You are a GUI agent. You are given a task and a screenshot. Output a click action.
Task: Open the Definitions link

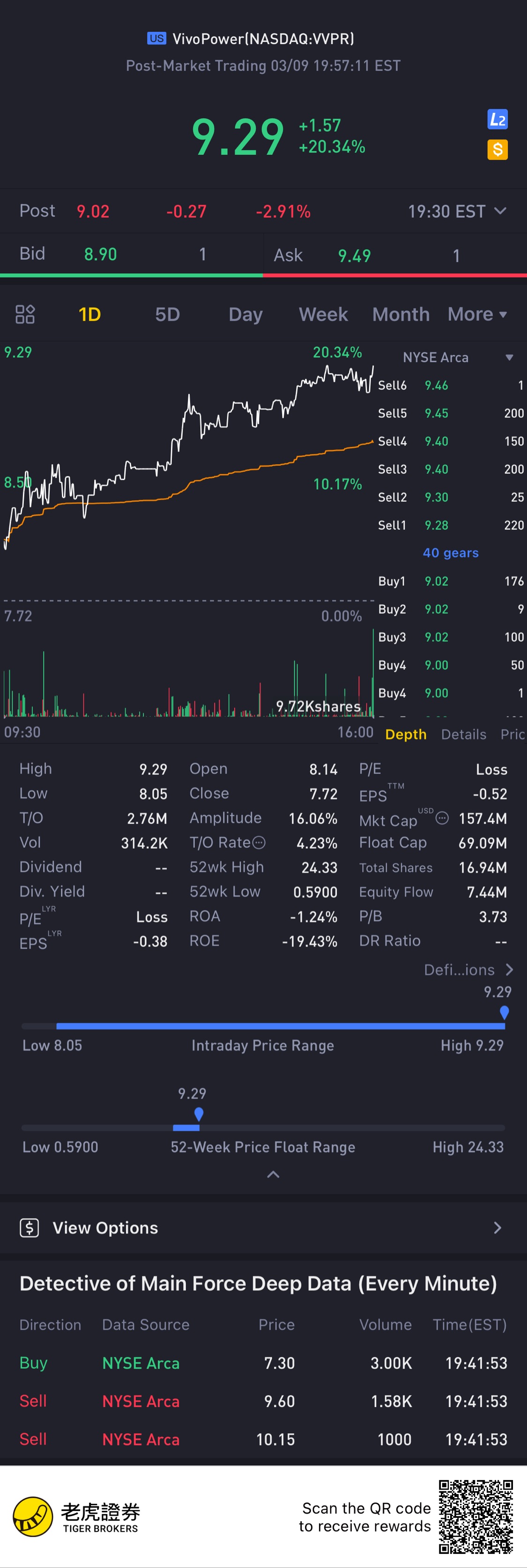[468, 970]
